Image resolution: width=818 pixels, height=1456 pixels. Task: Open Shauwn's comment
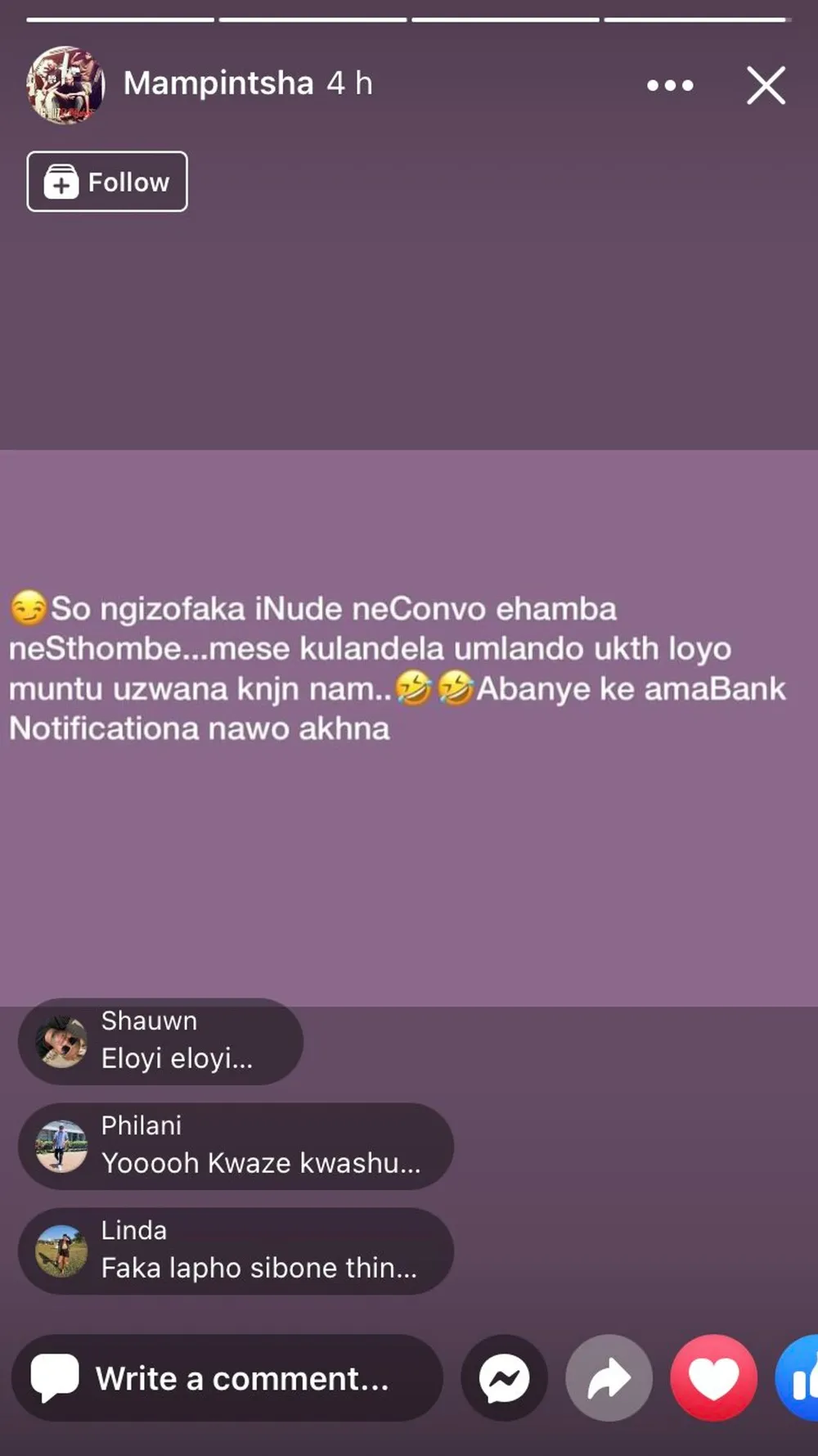[x=161, y=1041]
